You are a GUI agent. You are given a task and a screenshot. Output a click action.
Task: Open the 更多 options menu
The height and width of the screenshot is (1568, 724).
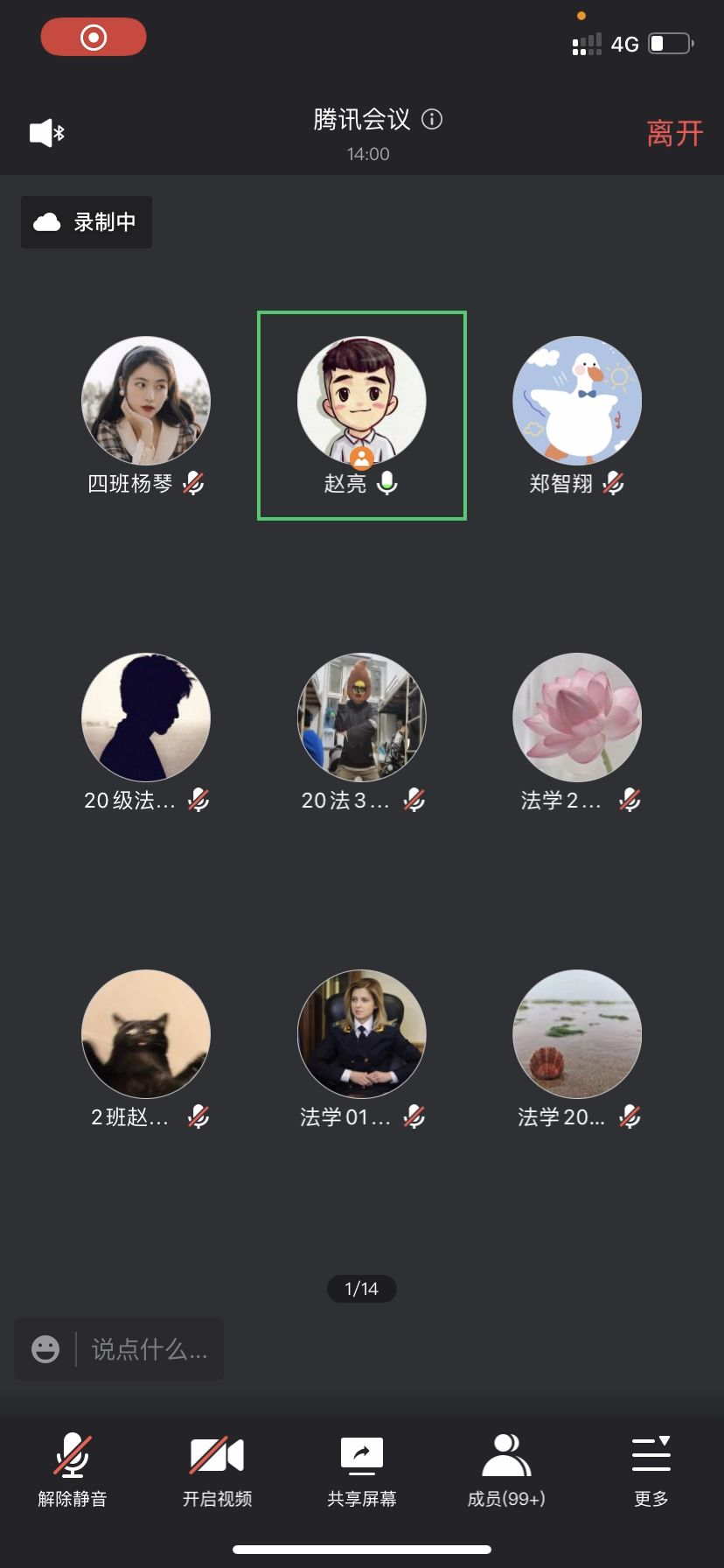[651, 1469]
